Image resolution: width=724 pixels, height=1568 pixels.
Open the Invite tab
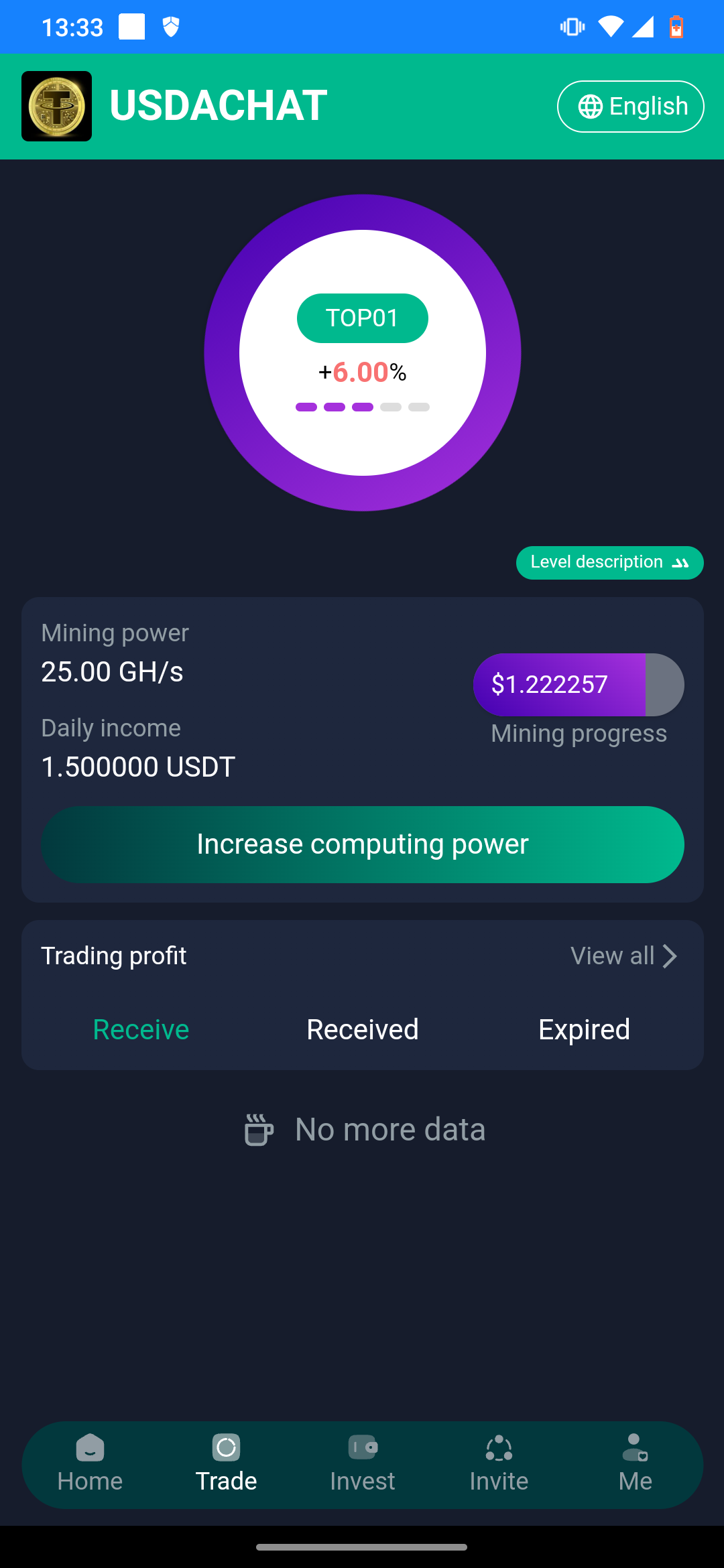pyautogui.click(x=499, y=1465)
